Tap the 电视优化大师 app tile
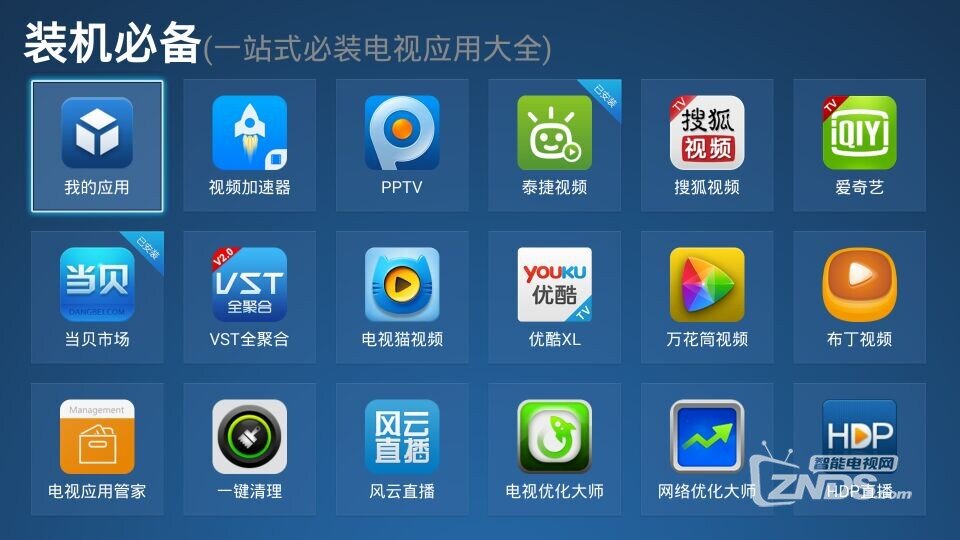The image size is (960, 540). pos(554,448)
